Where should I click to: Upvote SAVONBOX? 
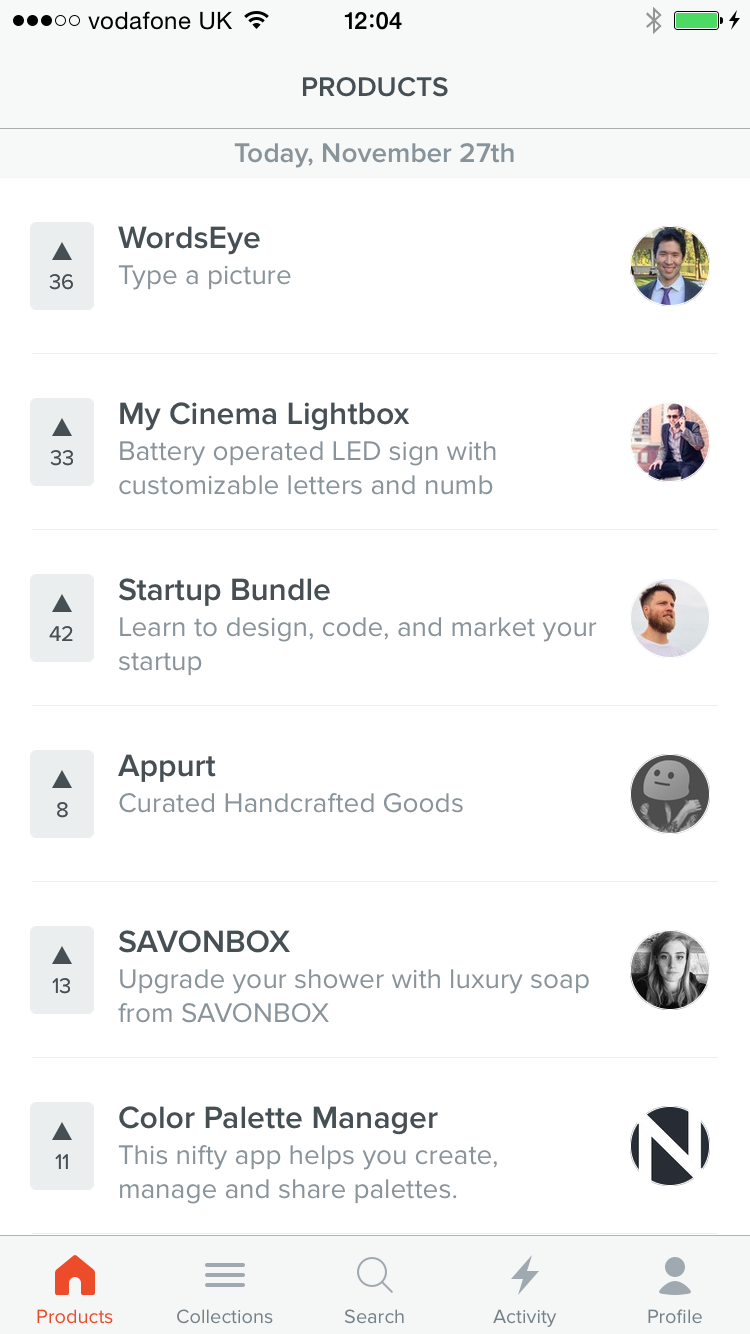coord(62,970)
